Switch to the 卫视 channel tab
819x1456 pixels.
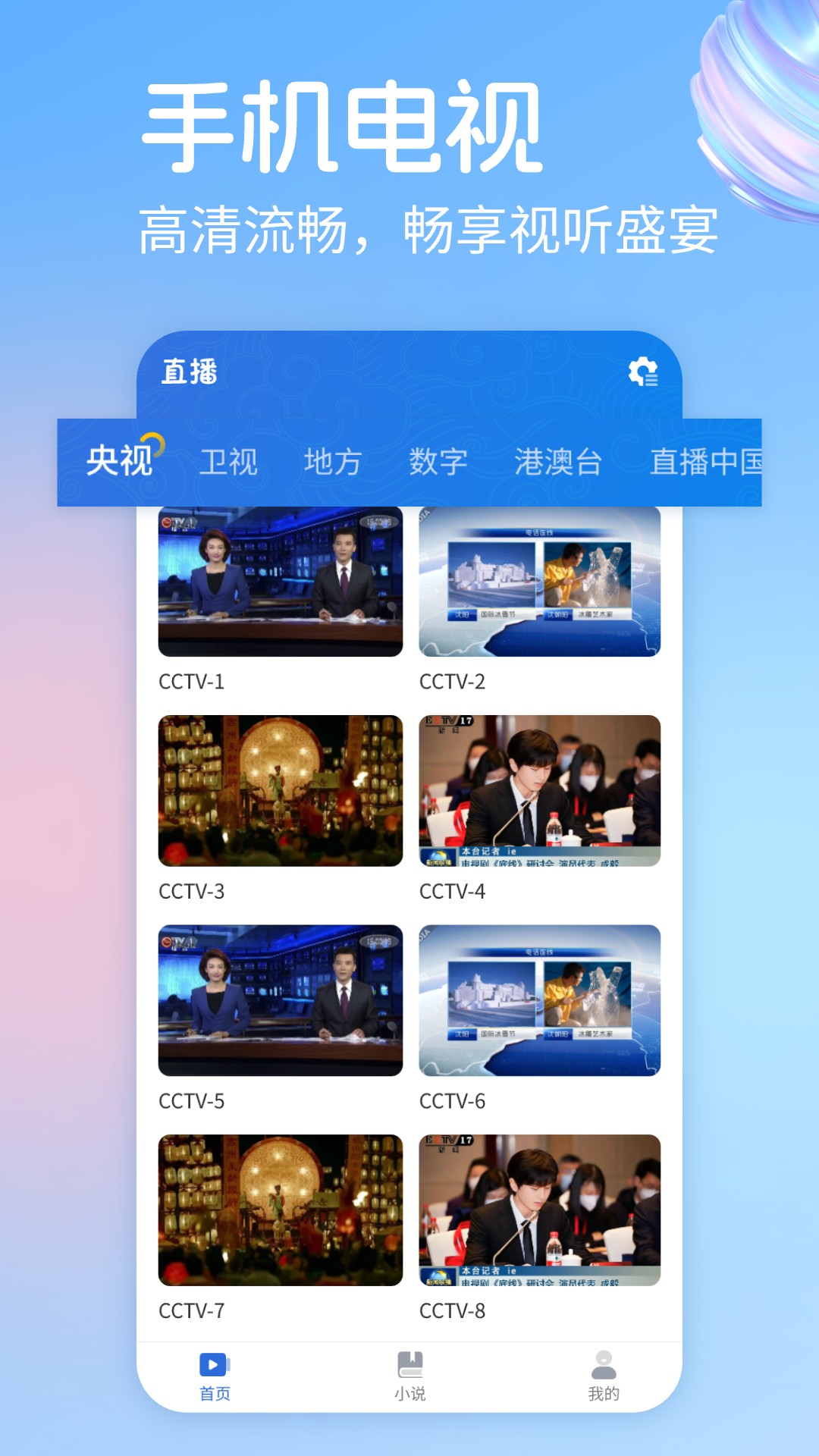click(x=229, y=461)
